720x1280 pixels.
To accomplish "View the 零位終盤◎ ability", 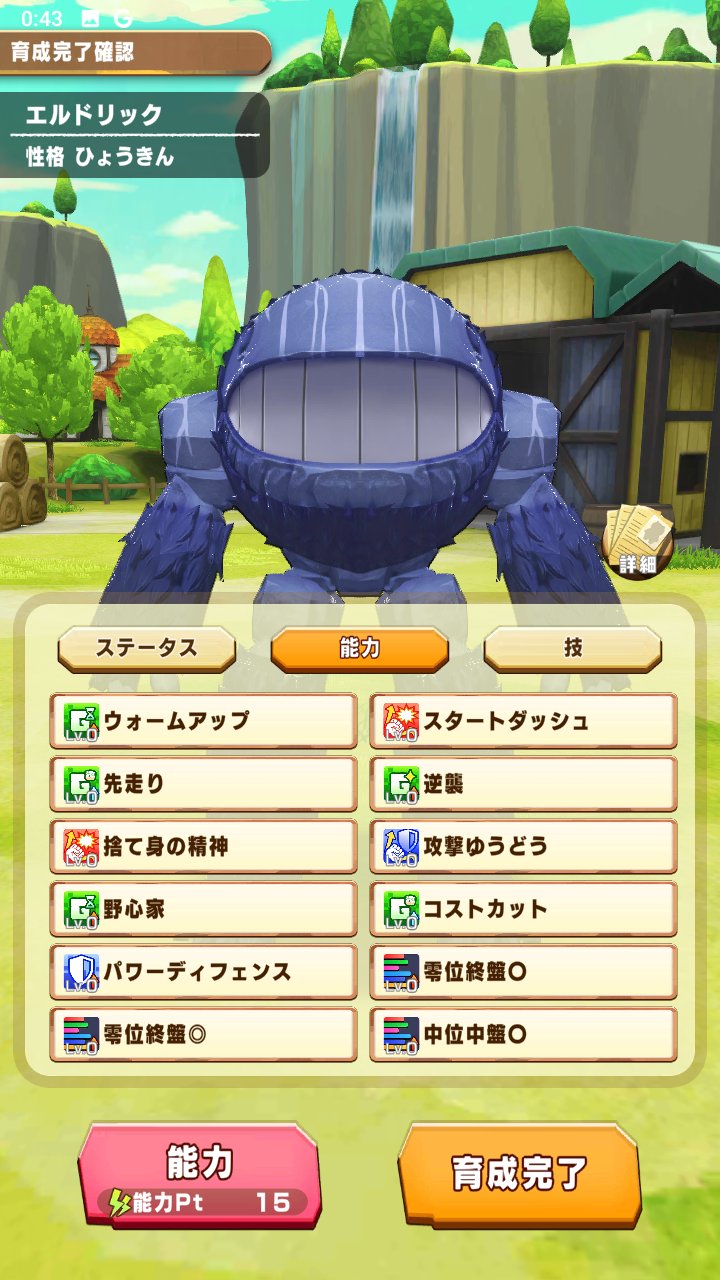I will (x=203, y=1034).
